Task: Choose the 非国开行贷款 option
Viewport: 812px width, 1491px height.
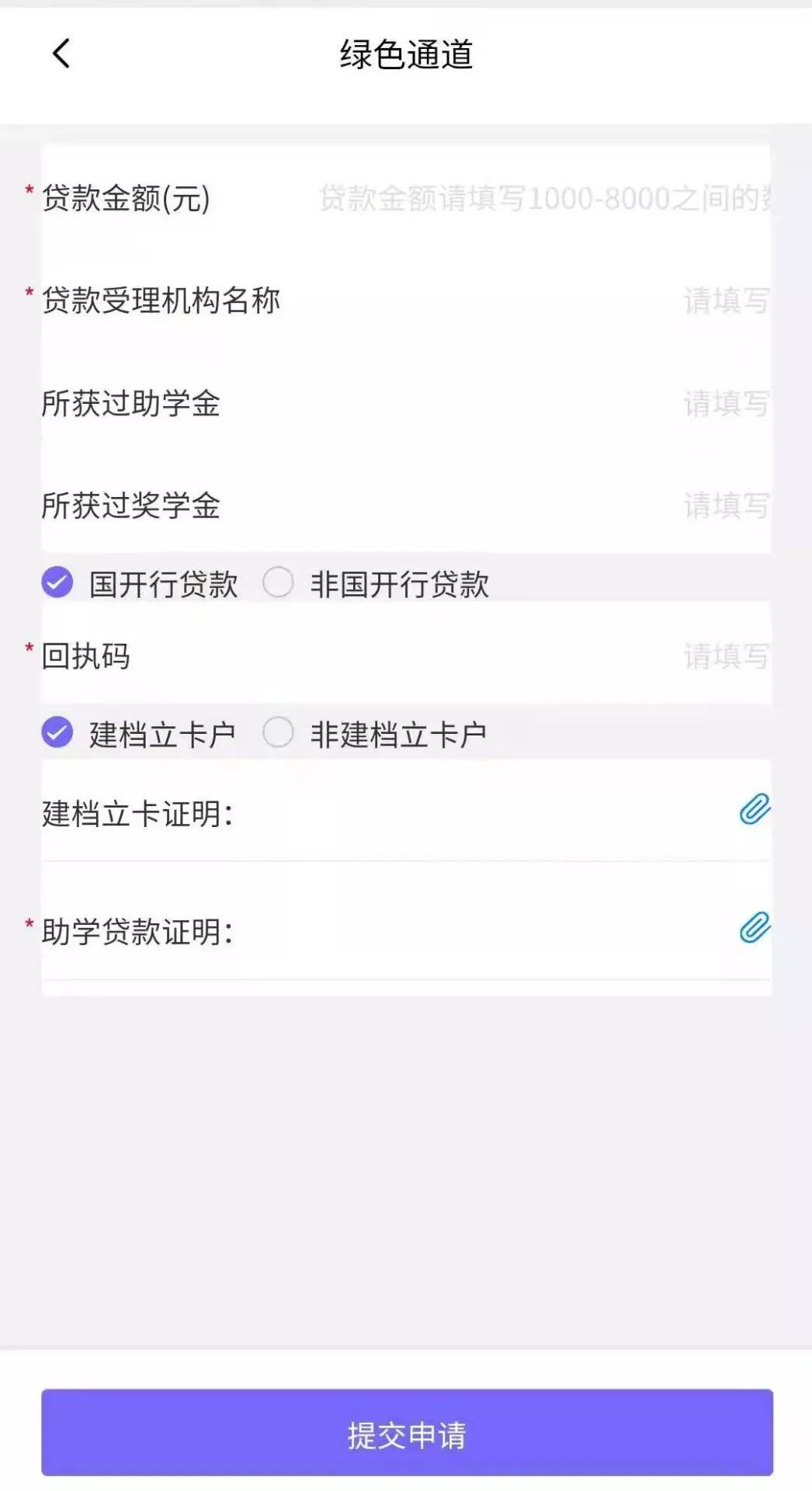Action: pos(278,582)
